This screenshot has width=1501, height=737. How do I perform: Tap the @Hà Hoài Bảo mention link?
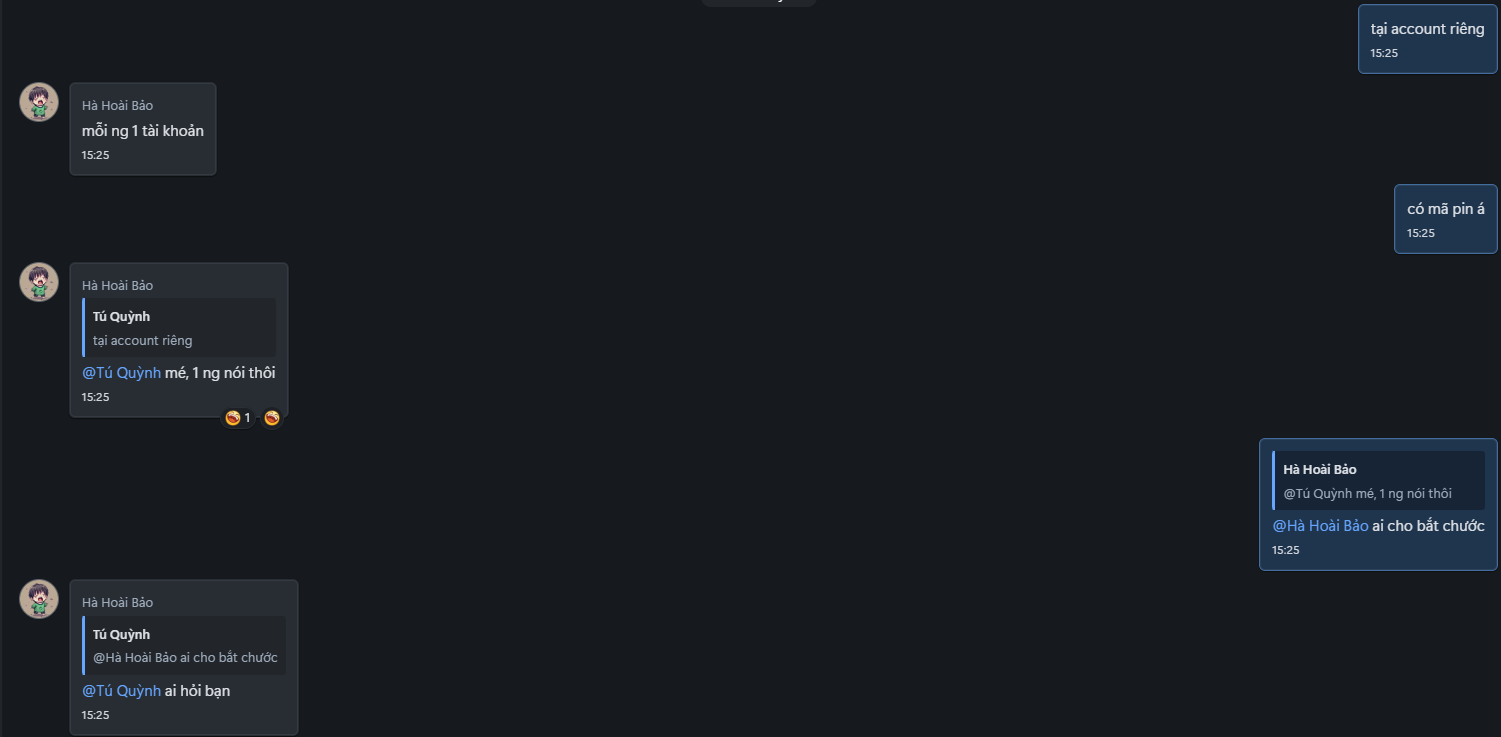[1320, 526]
